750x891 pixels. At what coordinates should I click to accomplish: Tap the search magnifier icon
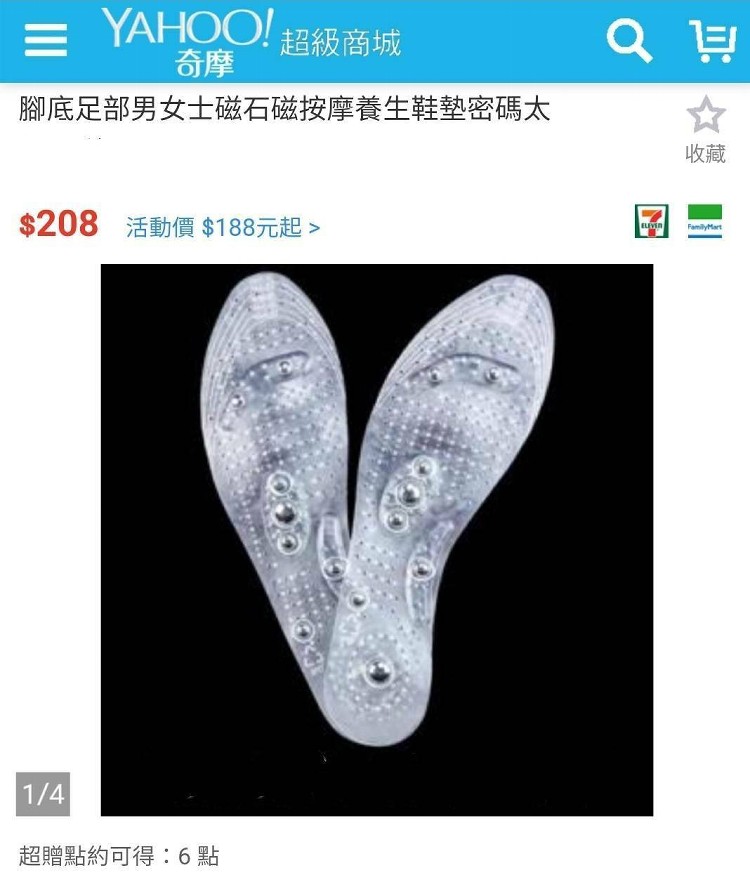pyautogui.click(x=630, y=41)
